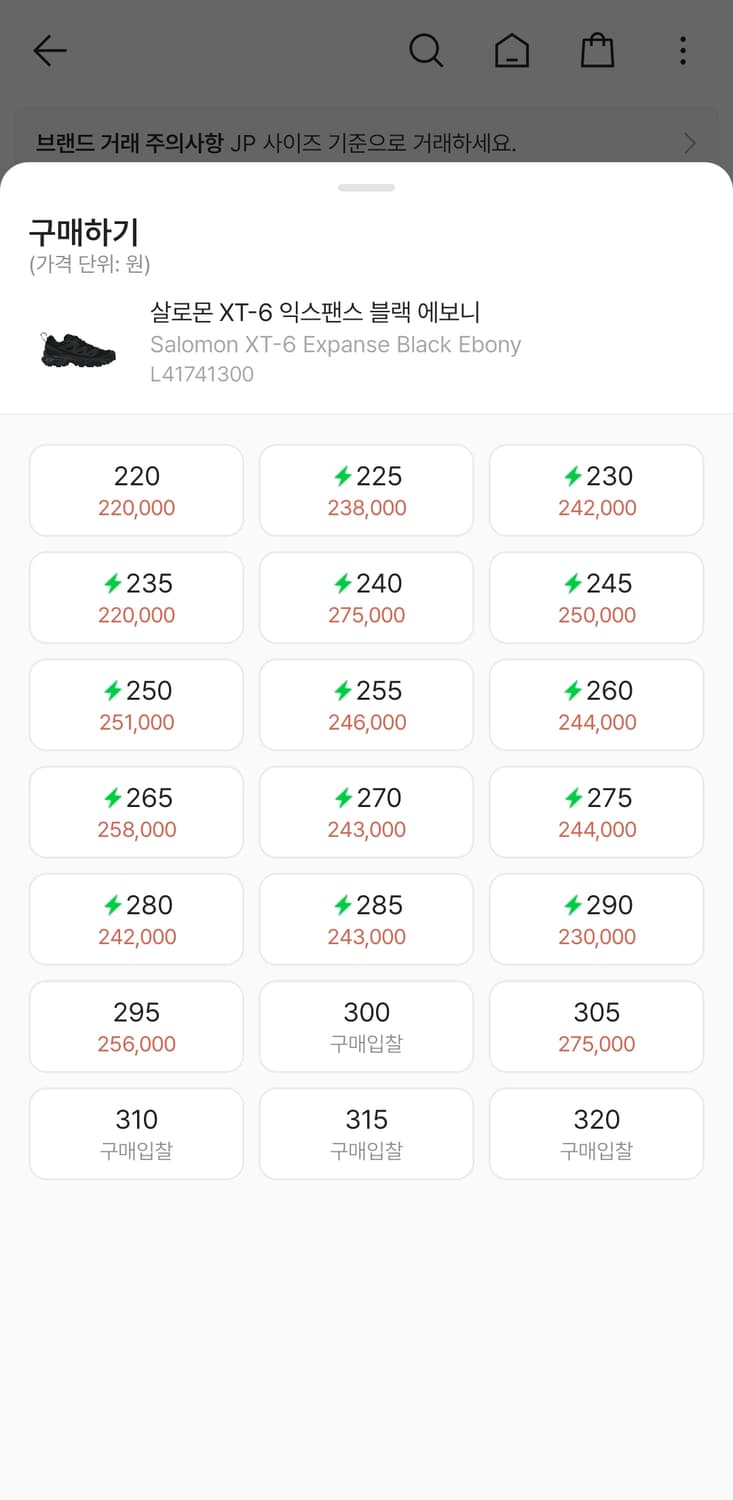Open search with the magnifier icon

click(426, 49)
